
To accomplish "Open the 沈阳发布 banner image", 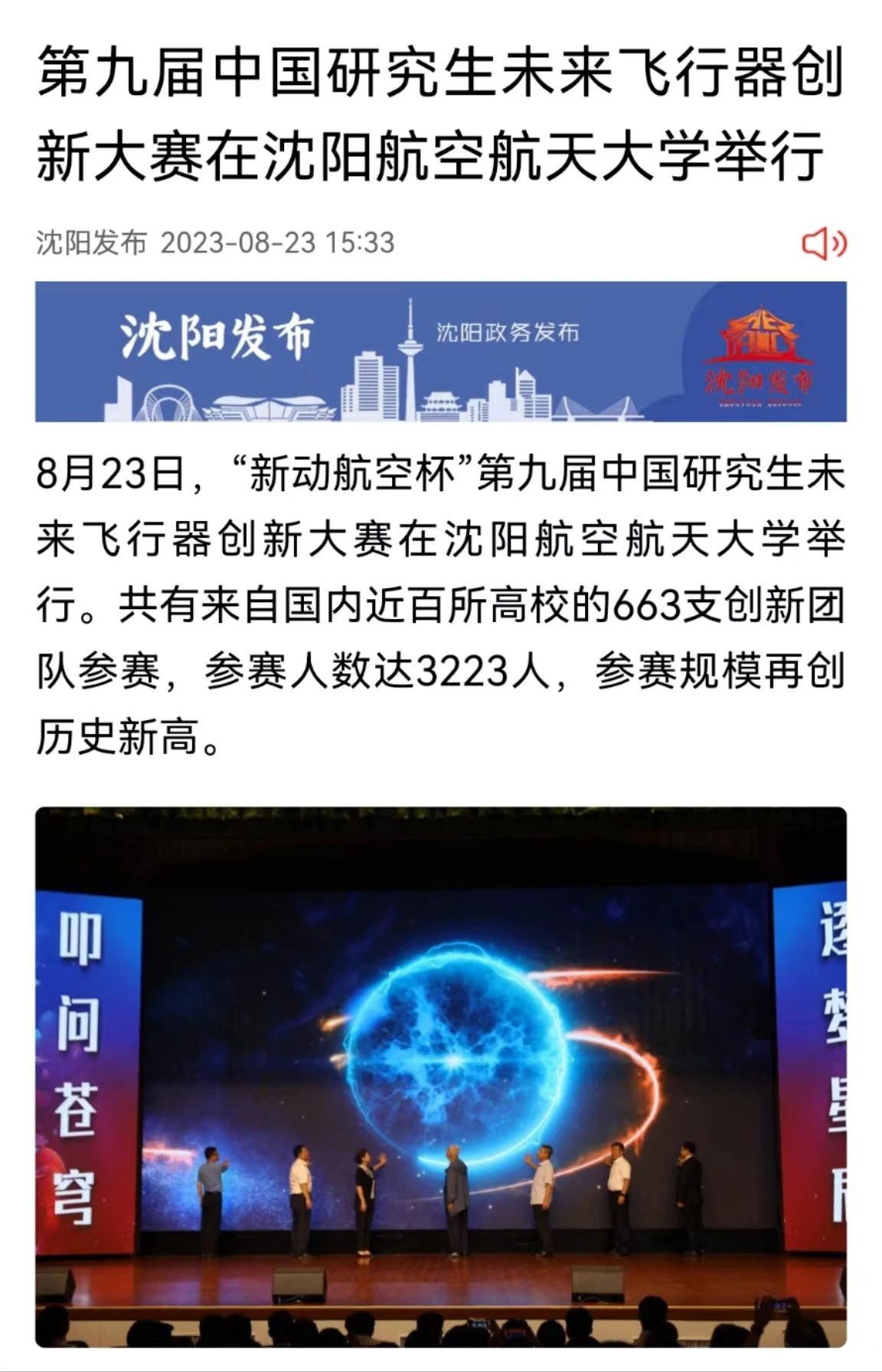I will tap(440, 352).
